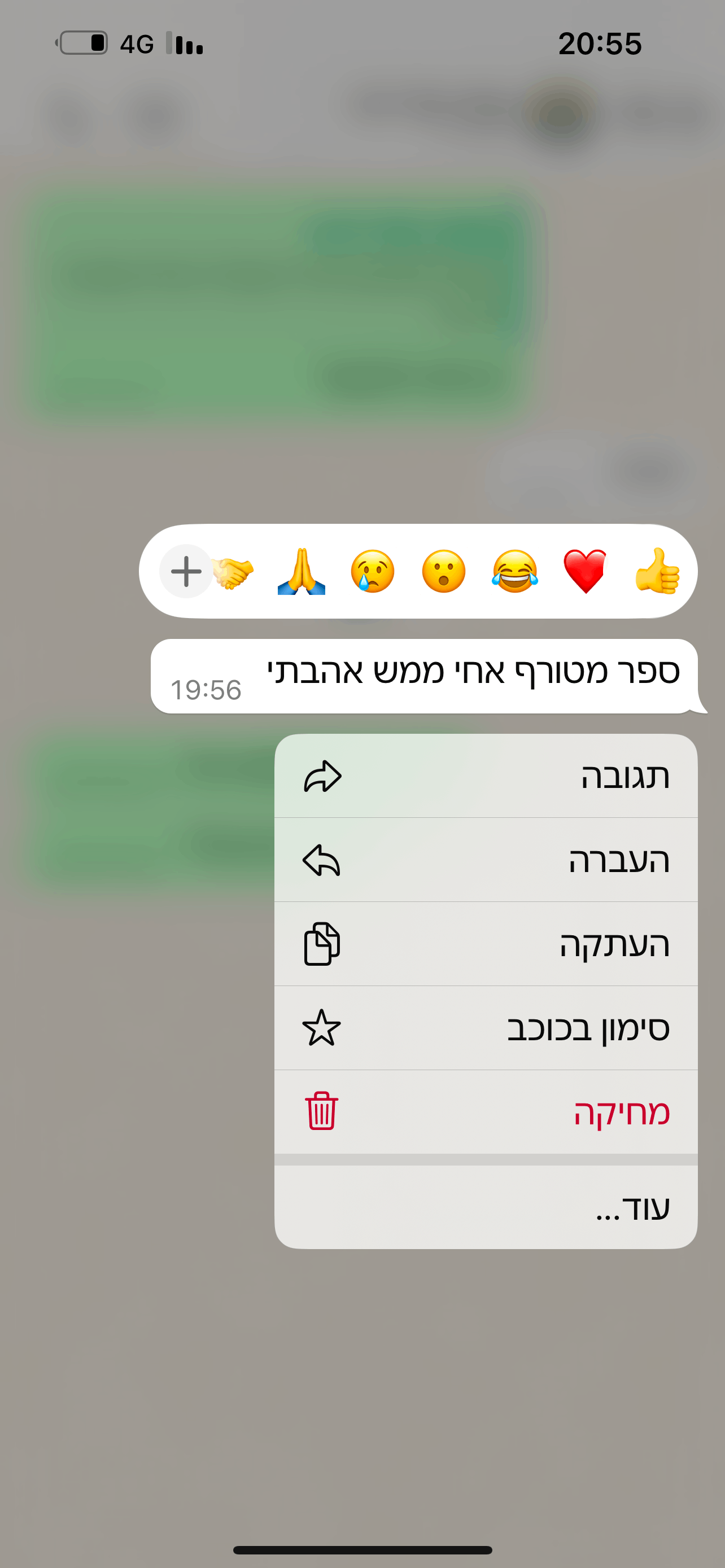725x1568 pixels.
Task: React with the folded hands emoji
Action: point(302,571)
